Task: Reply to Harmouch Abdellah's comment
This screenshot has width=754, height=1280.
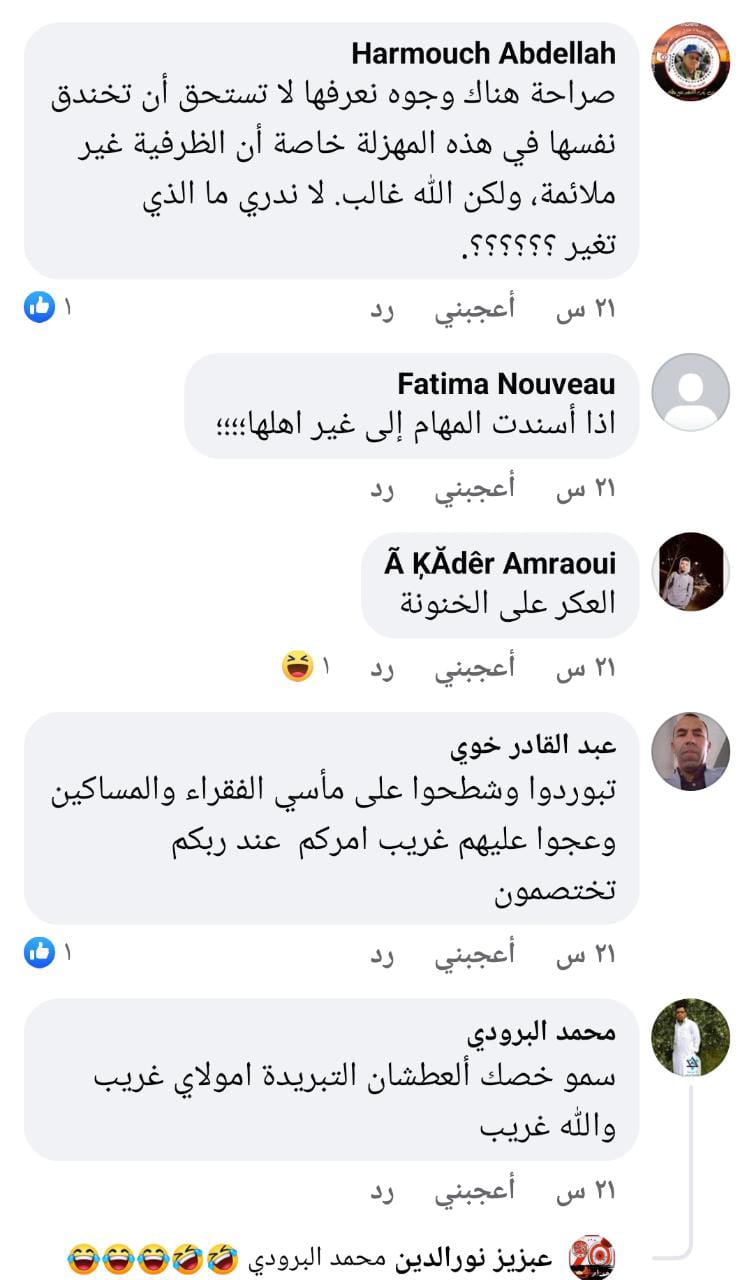Action: tap(383, 309)
